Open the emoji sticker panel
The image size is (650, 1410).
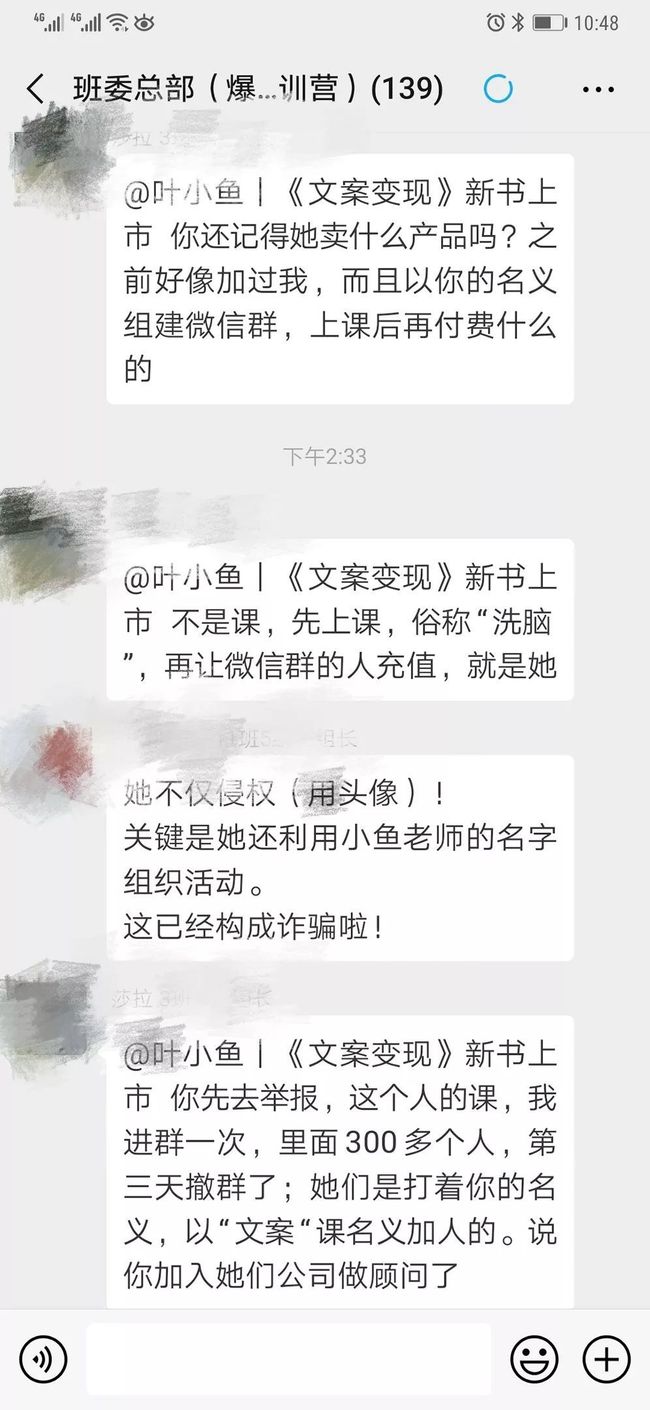tap(535, 1359)
